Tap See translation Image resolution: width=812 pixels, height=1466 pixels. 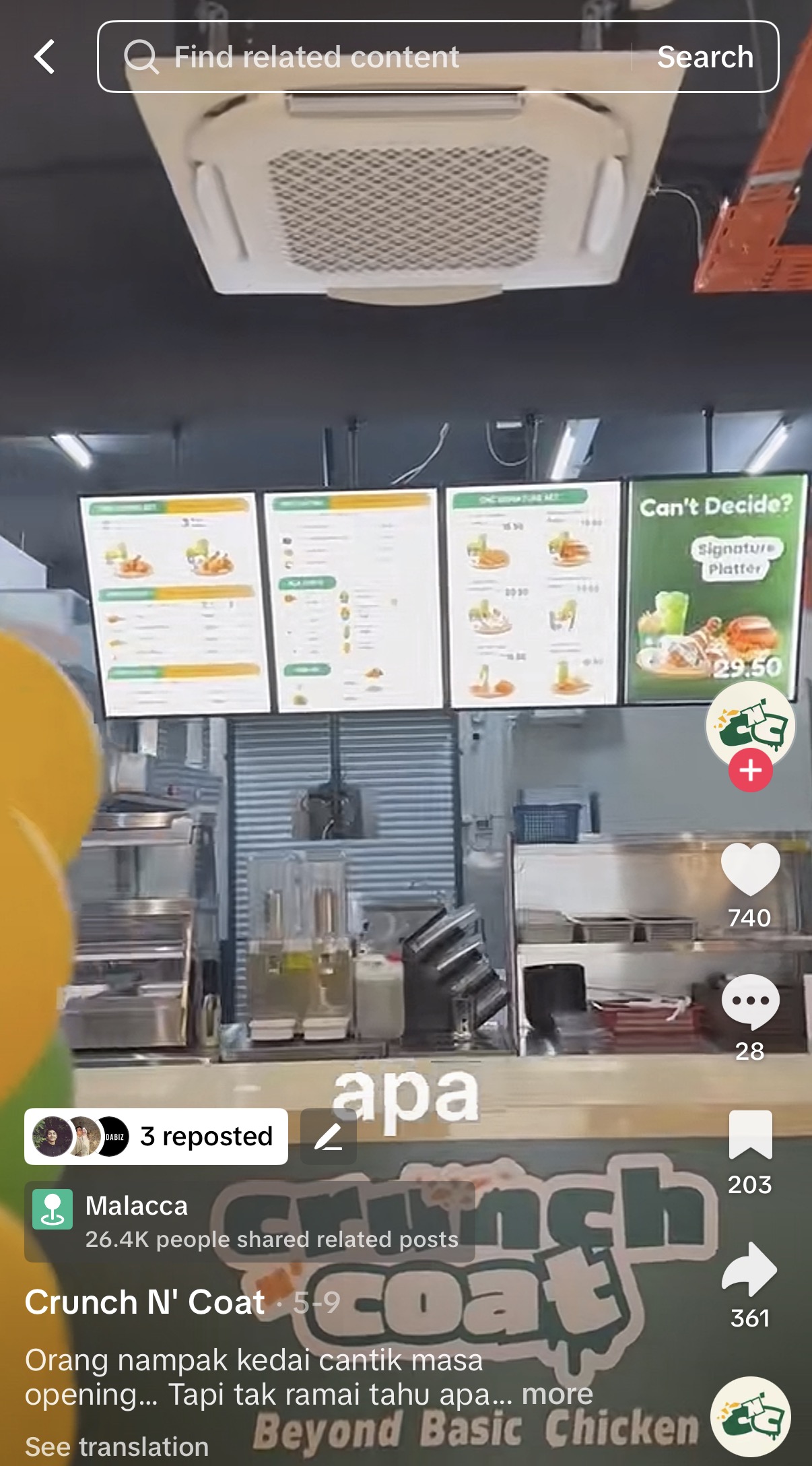coord(116,1446)
